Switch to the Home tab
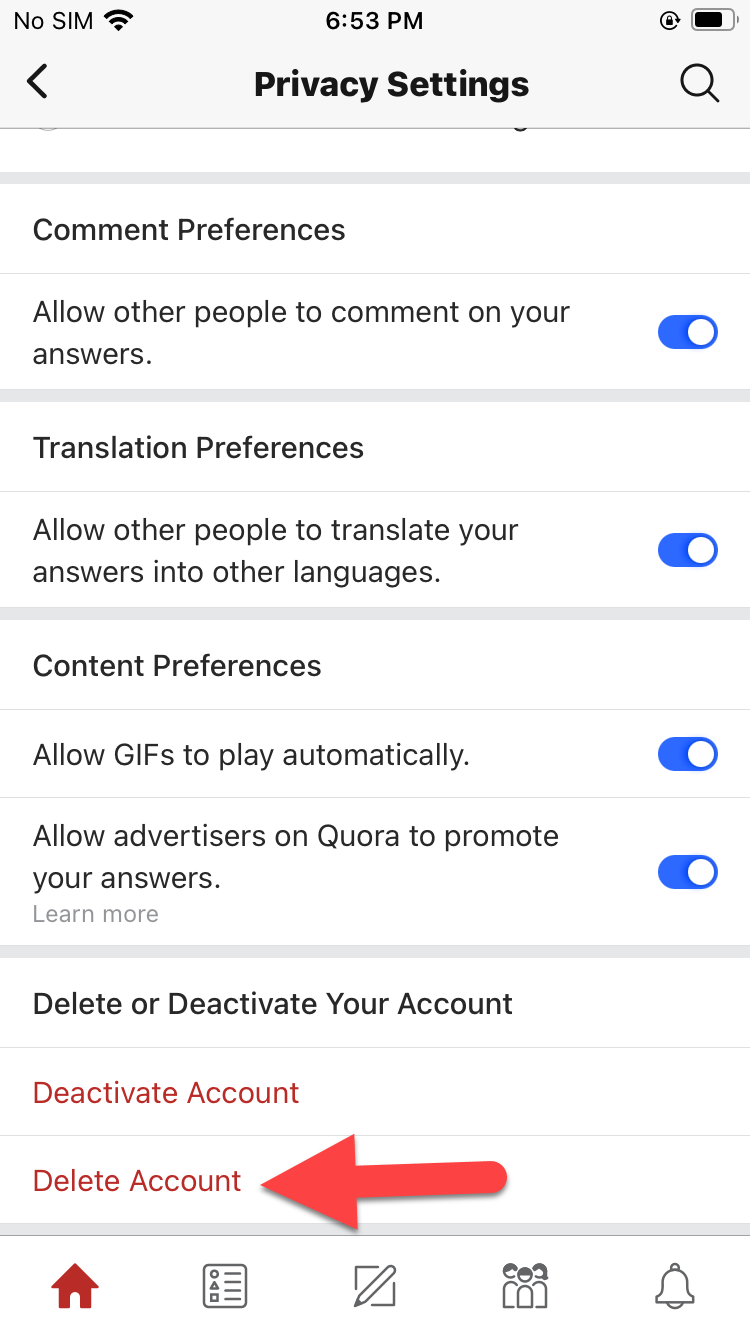This screenshot has width=750, height=1334. pos(75,1285)
